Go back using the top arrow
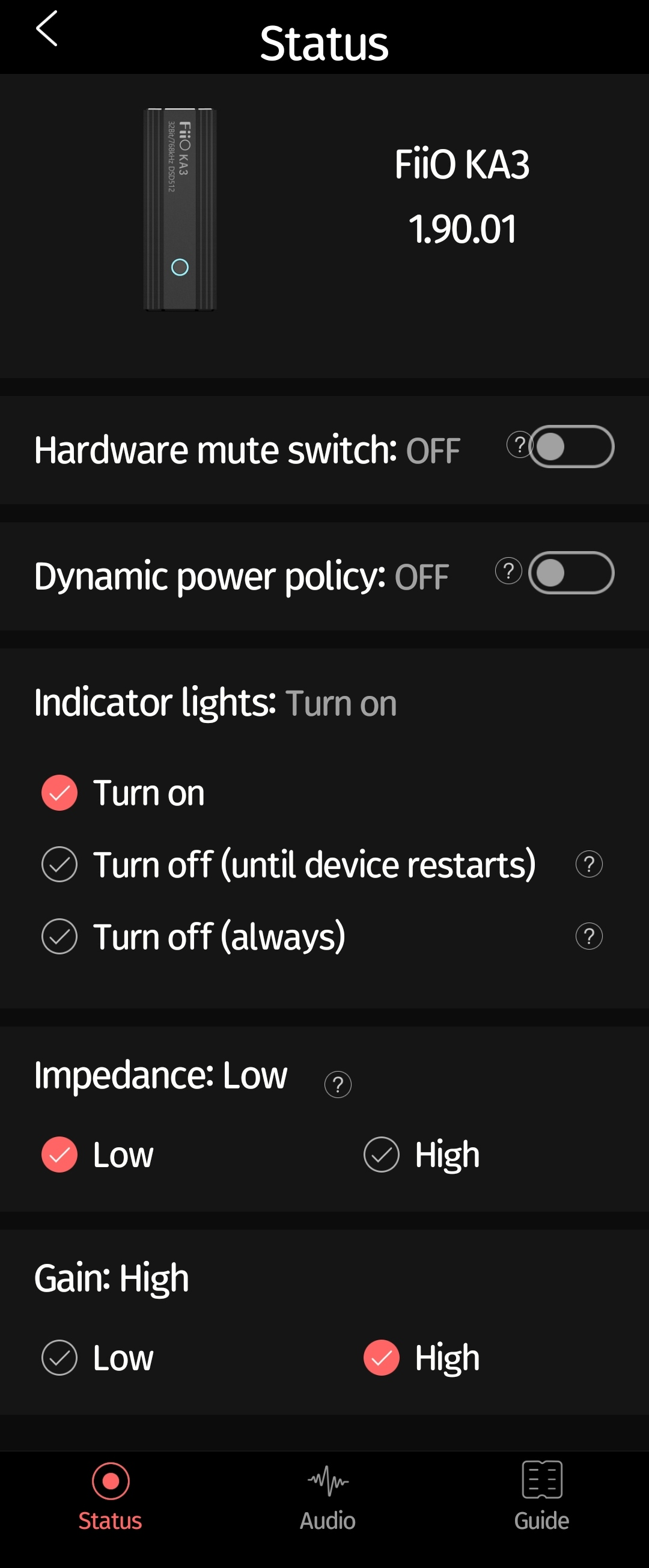The height and width of the screenshot is (1568, 649). pyautogui.click(x=47, y=29)
